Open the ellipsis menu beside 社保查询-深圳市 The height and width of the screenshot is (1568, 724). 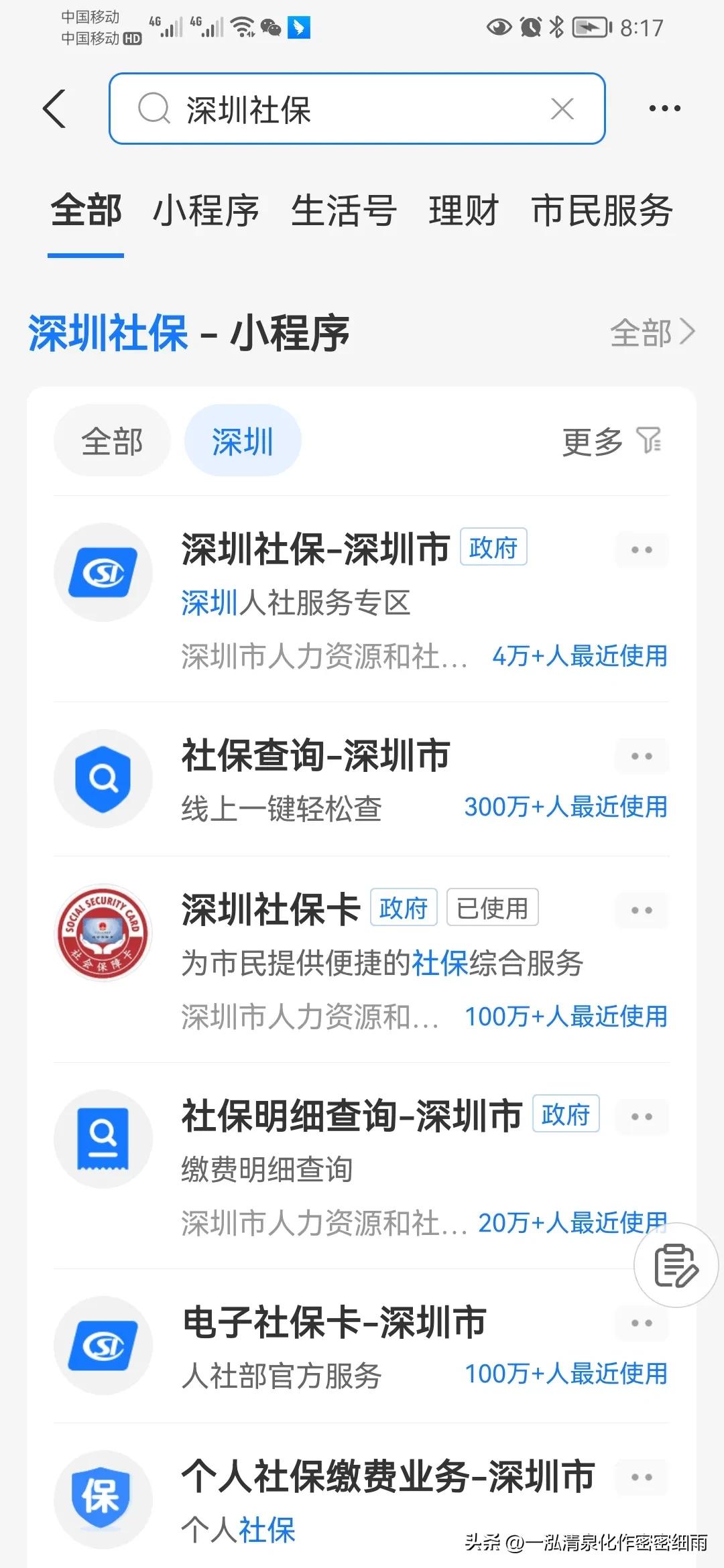[642, 756]
